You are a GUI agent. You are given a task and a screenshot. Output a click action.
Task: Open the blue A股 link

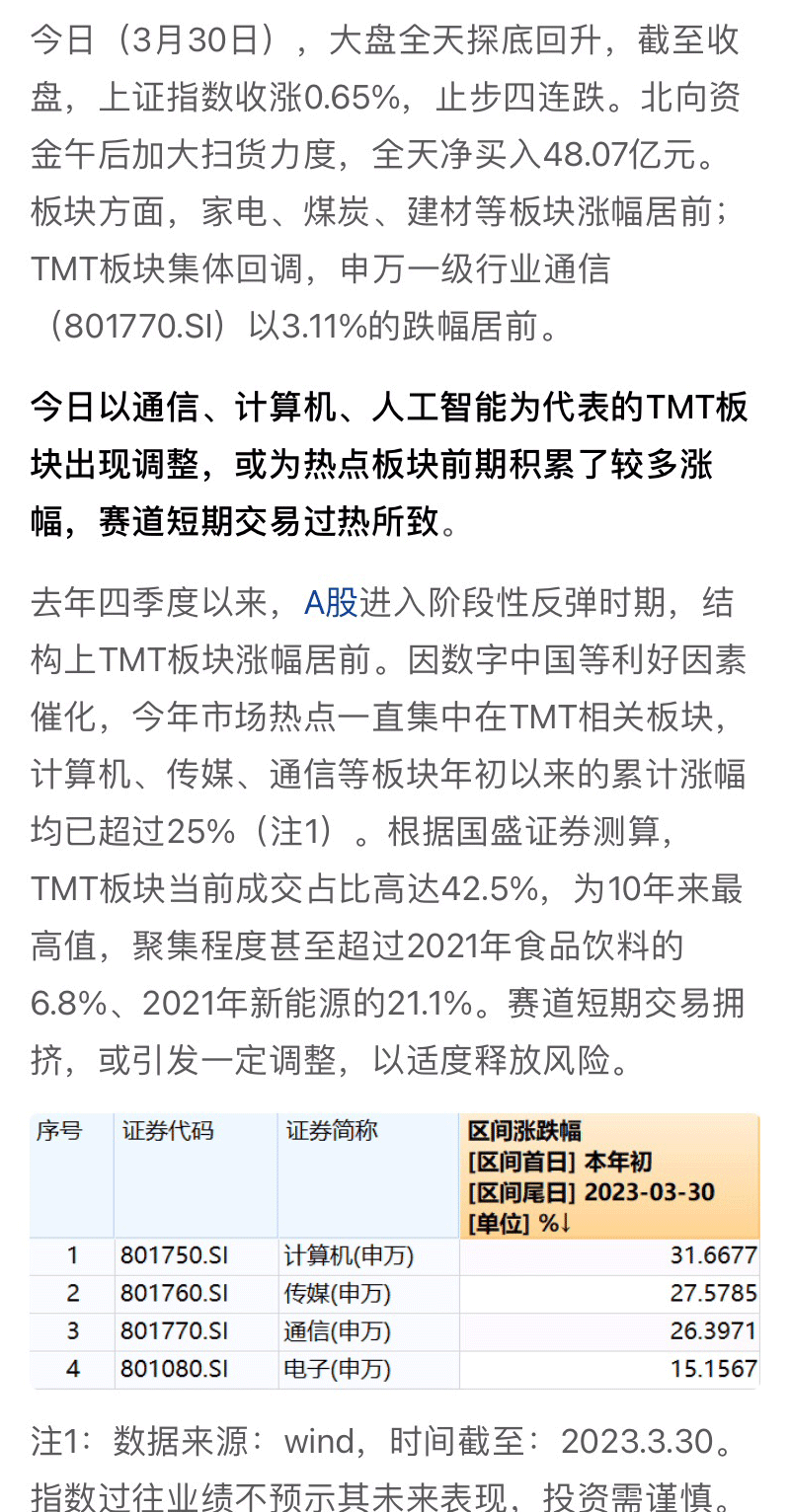331,602
